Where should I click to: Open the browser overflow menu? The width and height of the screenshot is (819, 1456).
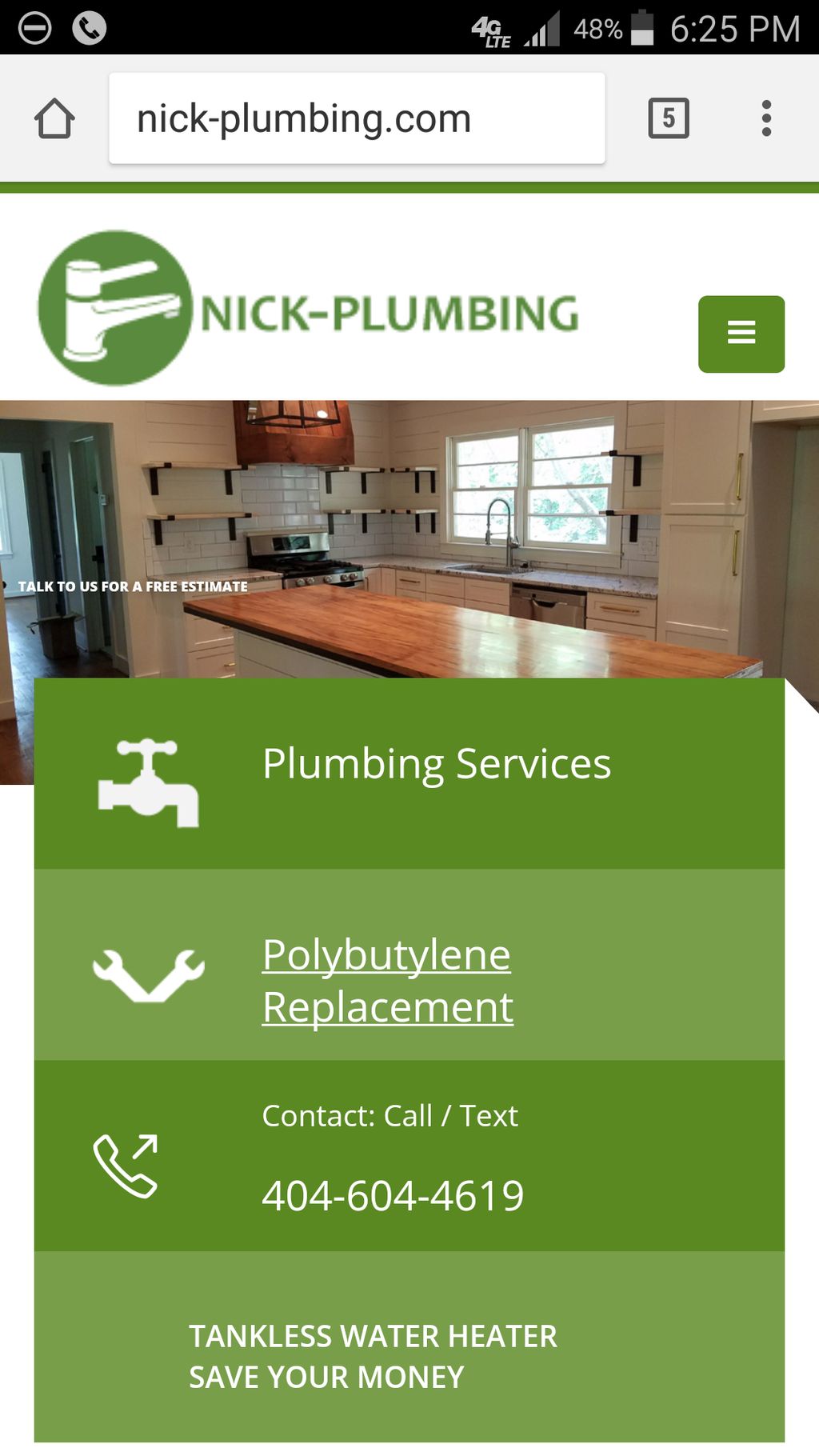pyautogui.click(x=766, y=118)
